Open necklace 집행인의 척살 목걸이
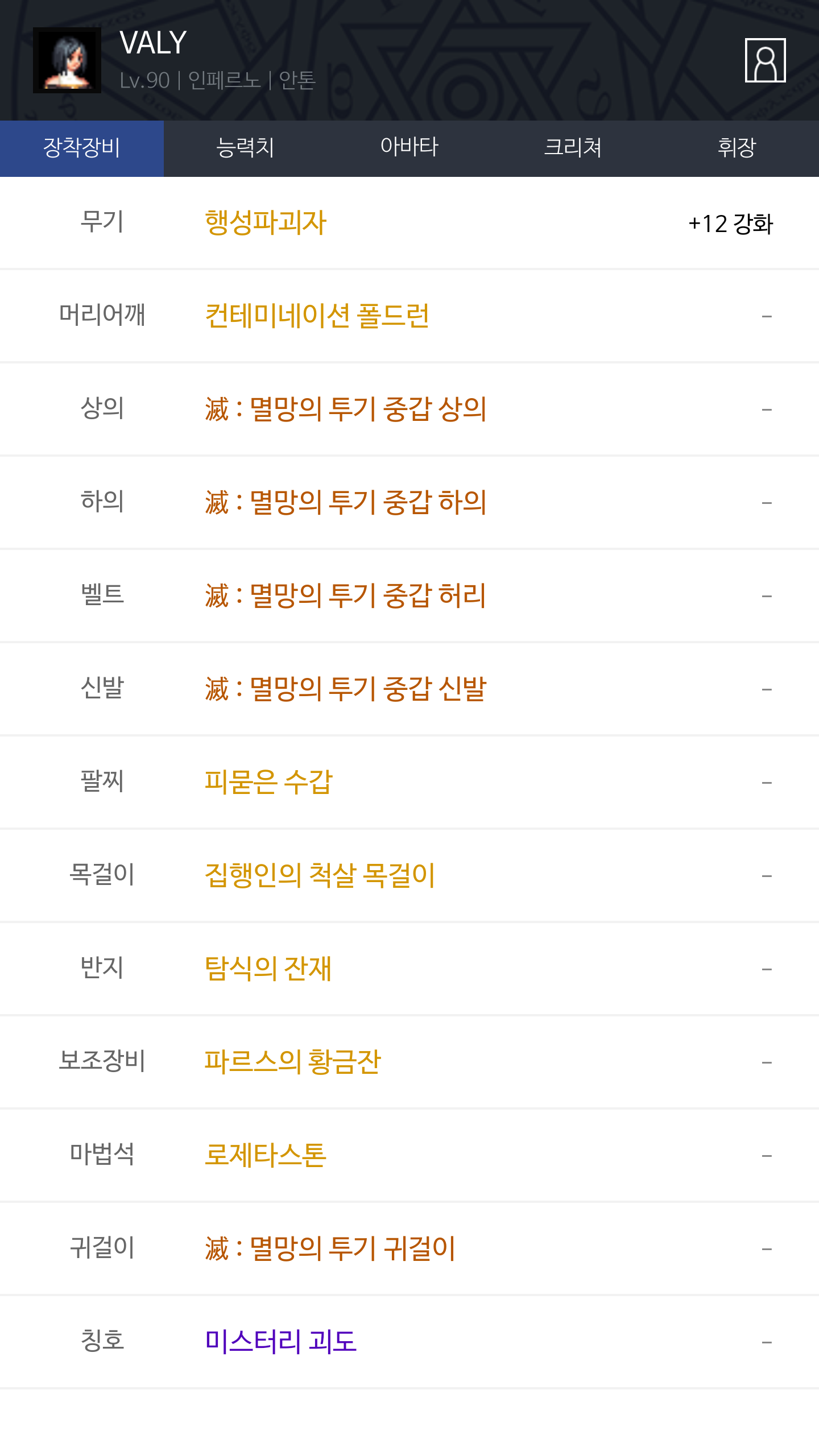This screenshot has height=1456, width=819. (320, 875)
